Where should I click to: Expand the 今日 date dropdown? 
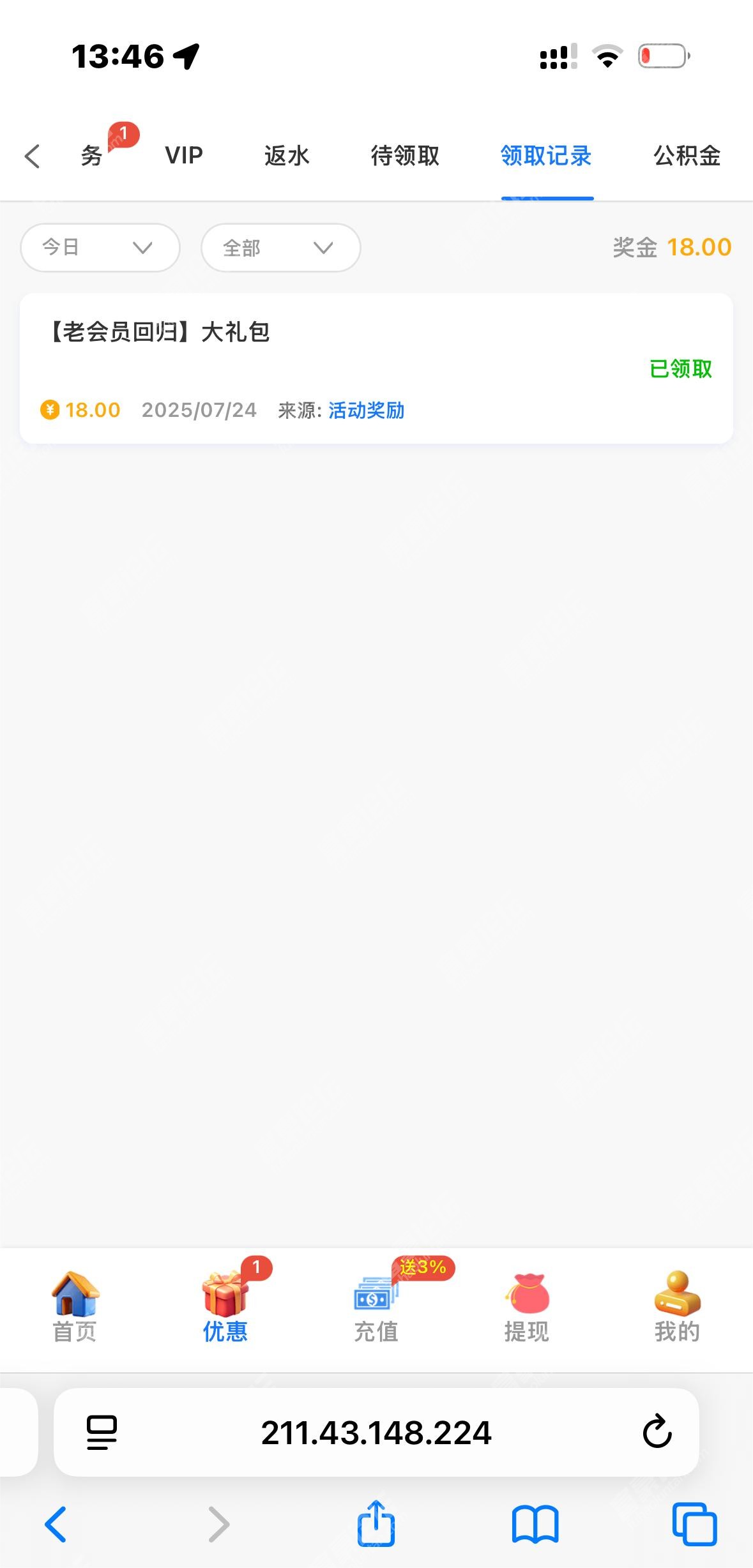pos(100,248)
